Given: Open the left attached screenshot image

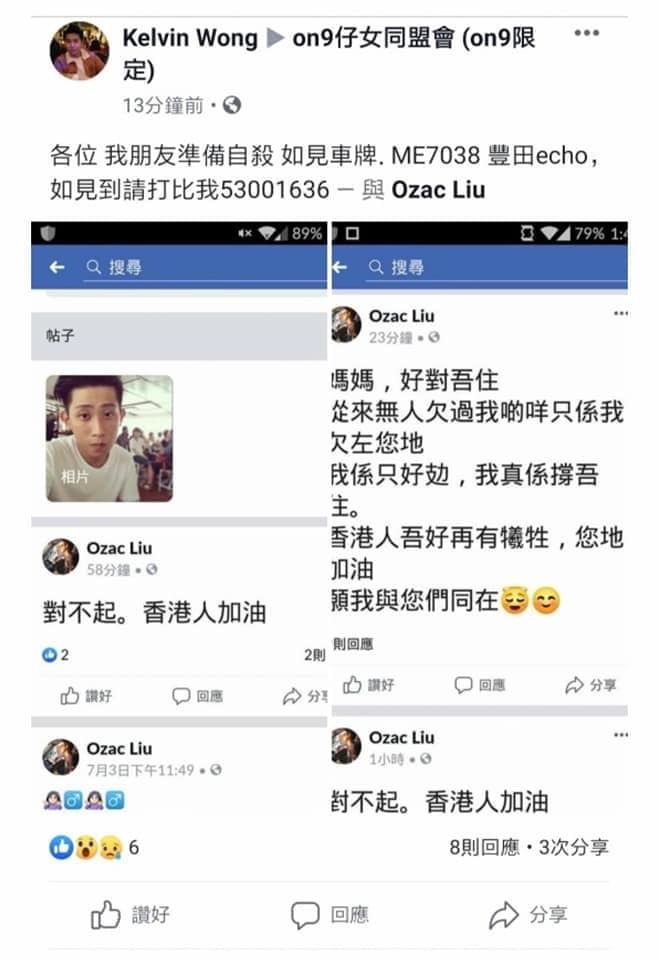Looking at the screenshot, I should tap(179, 520).
